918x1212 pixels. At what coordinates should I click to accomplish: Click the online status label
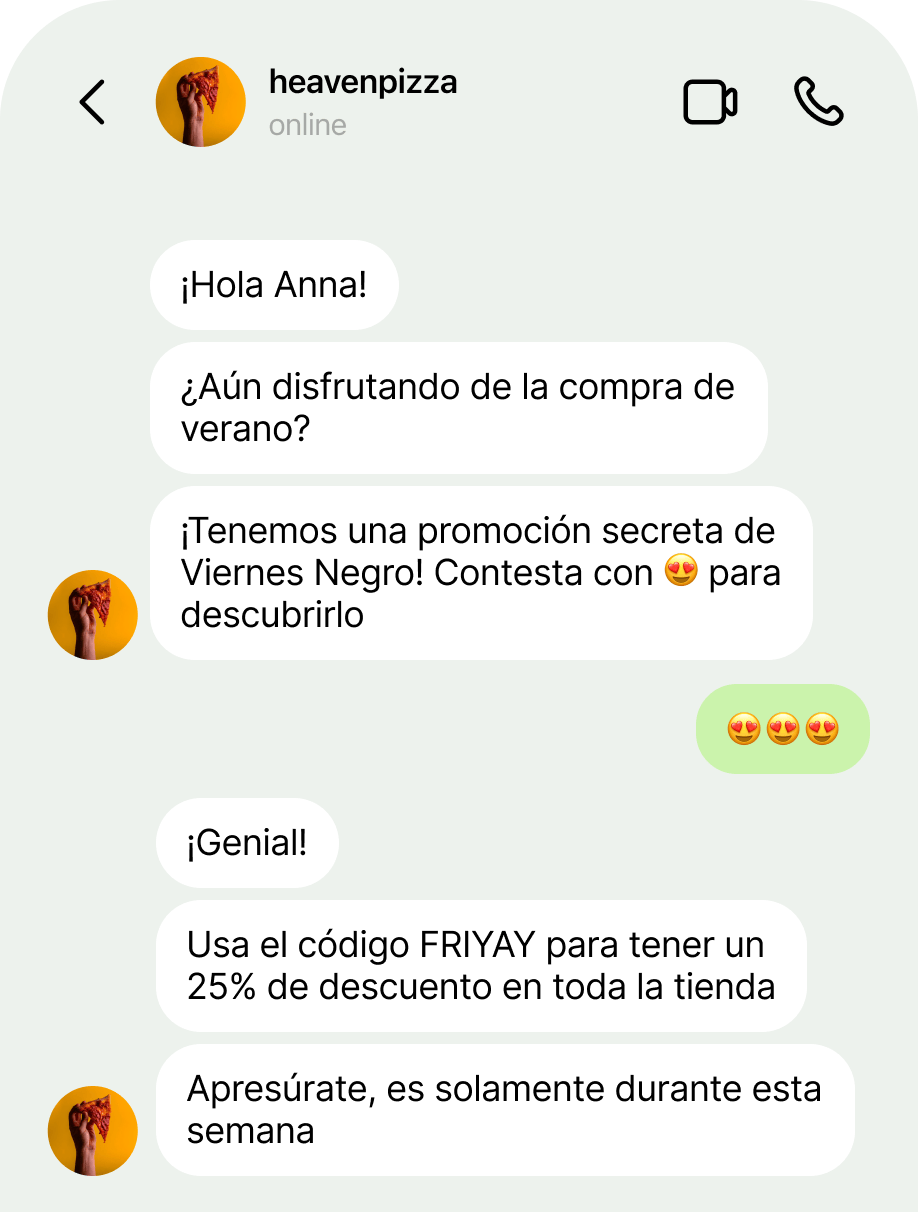[307, 125]
